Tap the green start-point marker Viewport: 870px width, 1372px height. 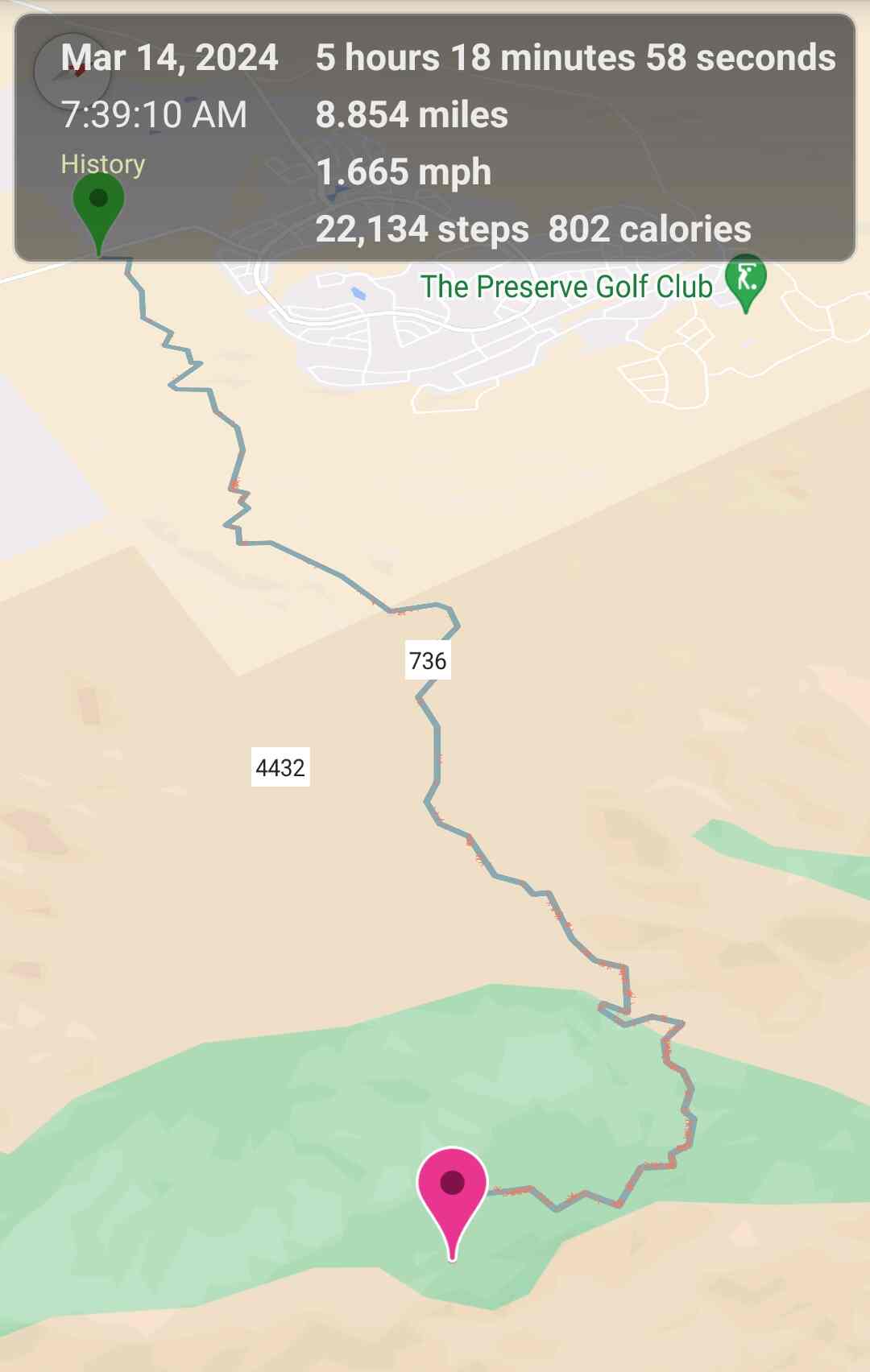(x=98, y=205)
